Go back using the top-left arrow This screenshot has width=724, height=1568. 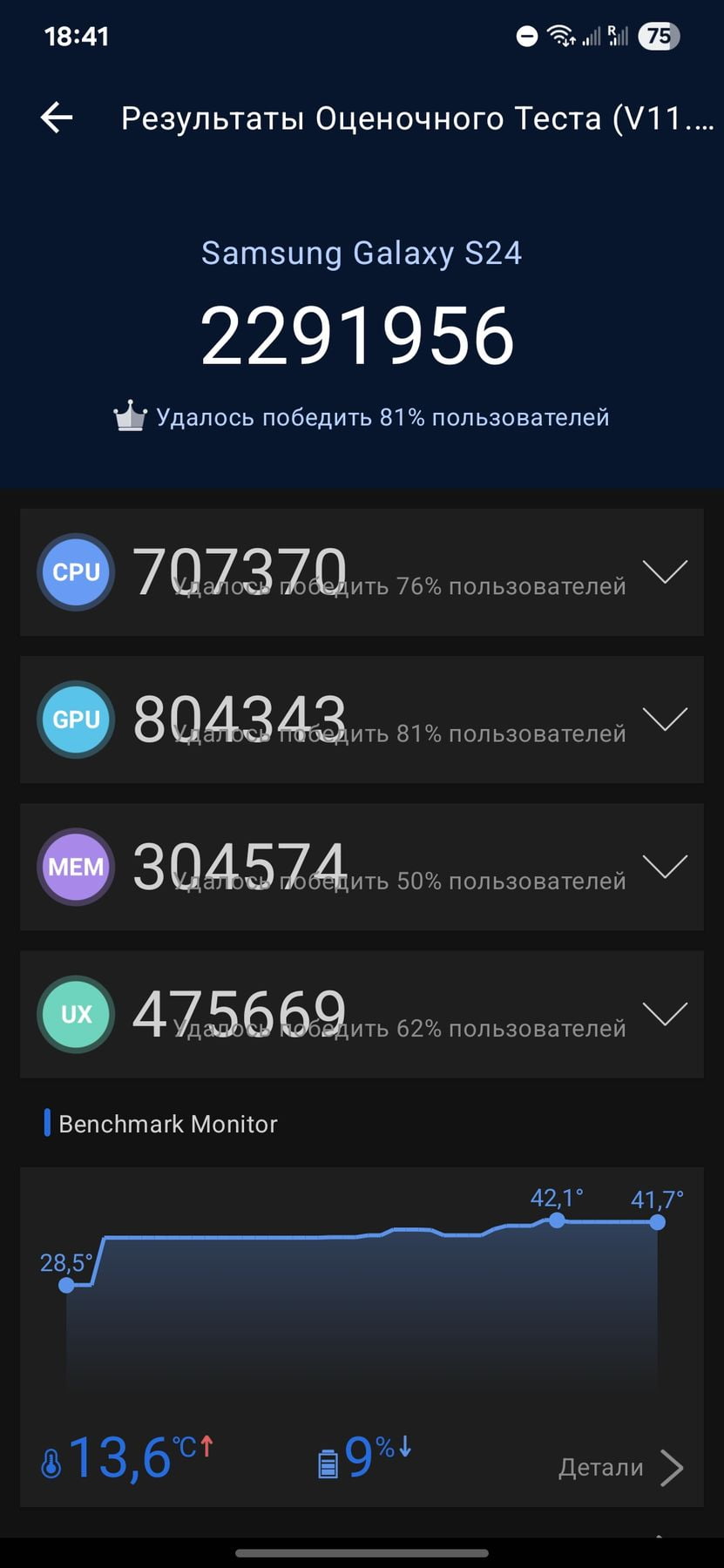click(57, 118)
